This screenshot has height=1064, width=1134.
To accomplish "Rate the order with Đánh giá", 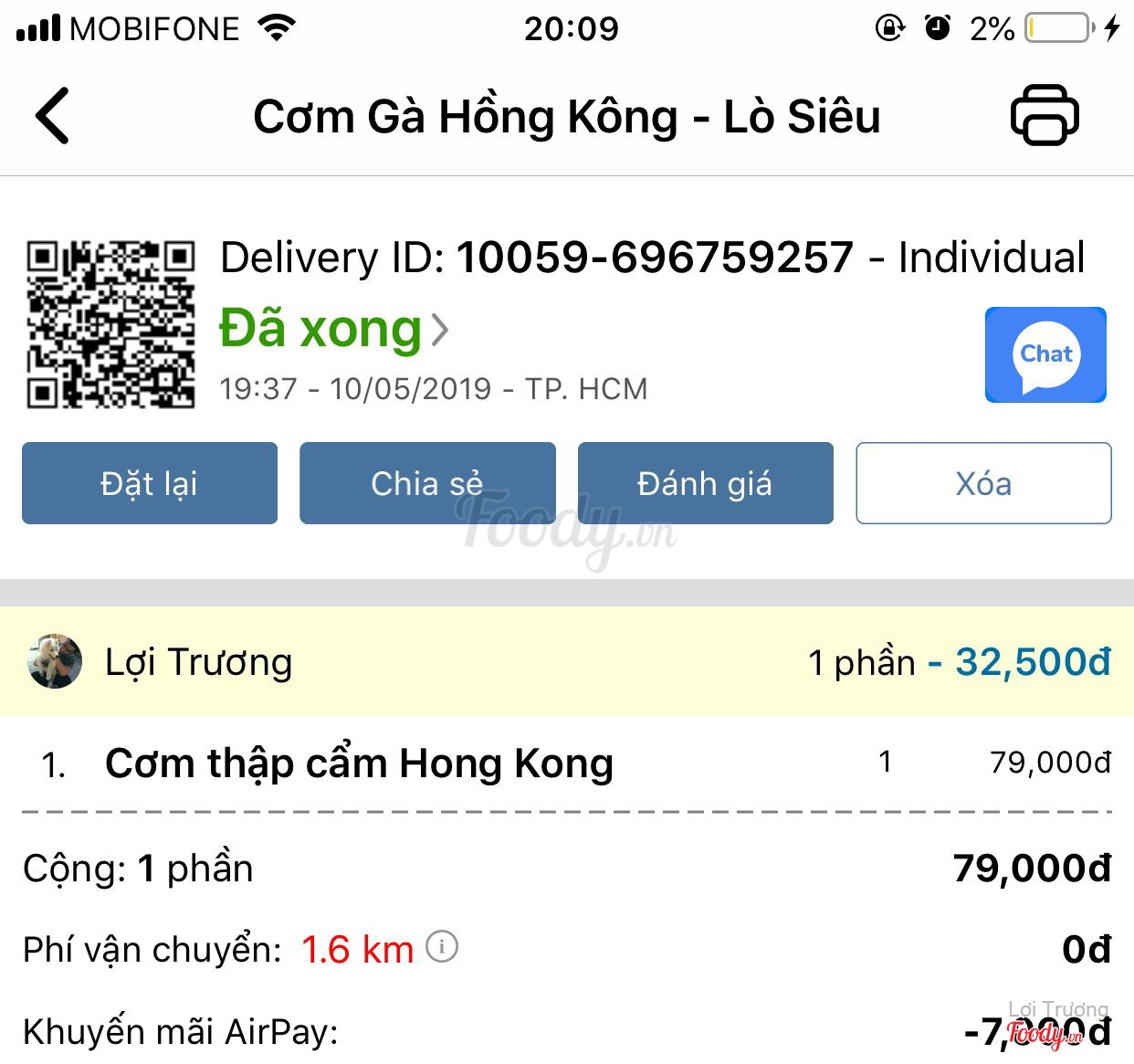I will tap(705, 483).
